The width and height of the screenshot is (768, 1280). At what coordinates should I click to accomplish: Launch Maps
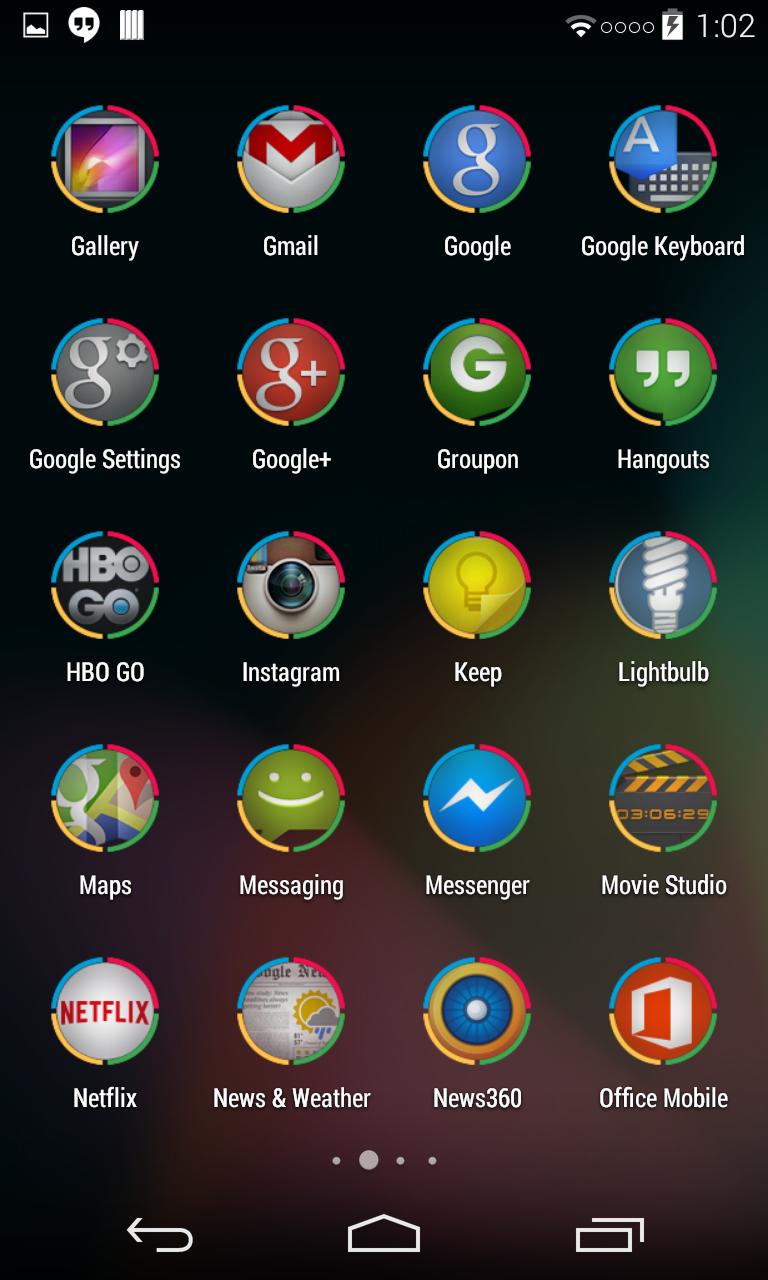[104, 799]
